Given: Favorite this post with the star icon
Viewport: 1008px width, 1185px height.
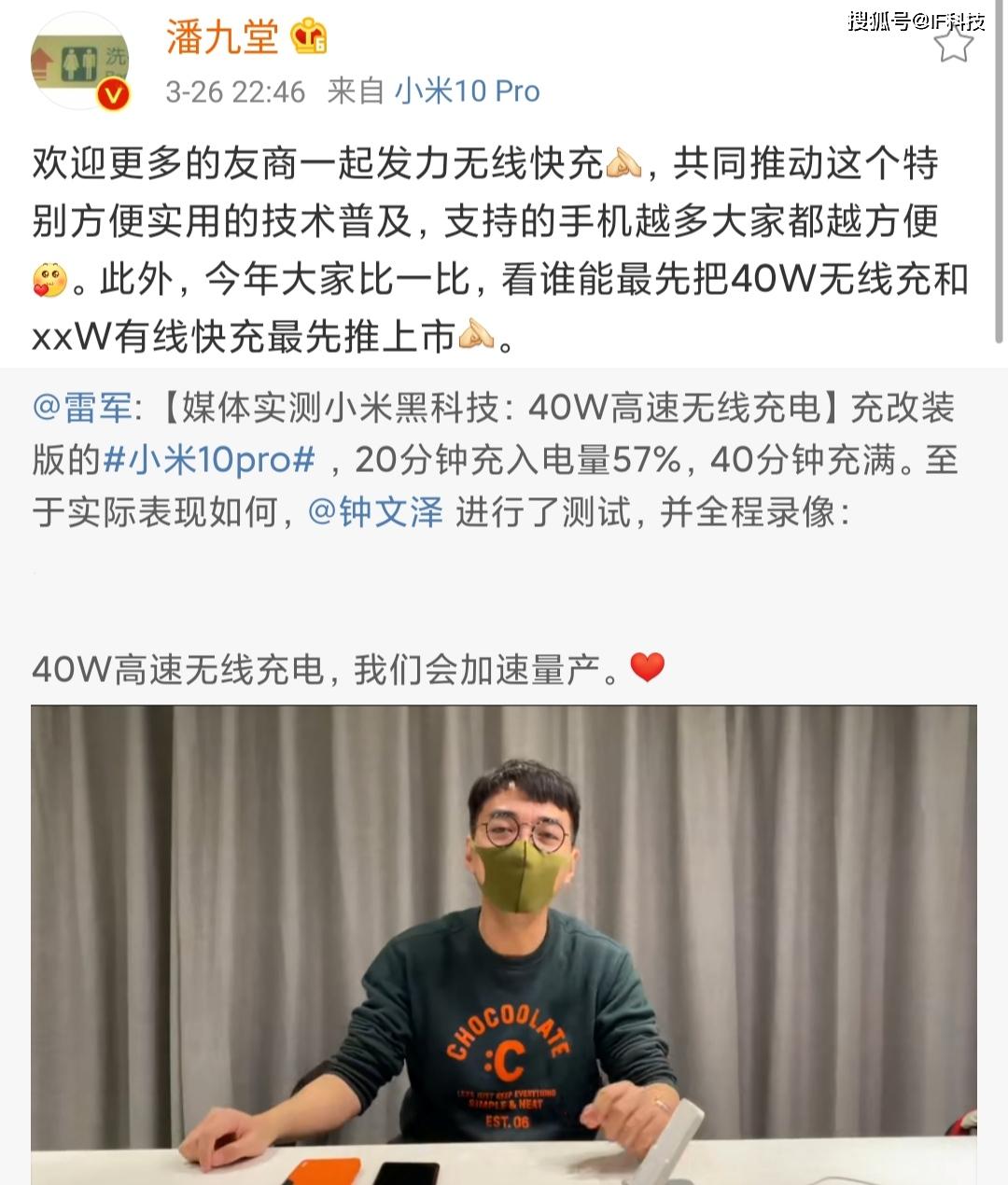Looking at the screenshot, I should click(x=953, y=43).
